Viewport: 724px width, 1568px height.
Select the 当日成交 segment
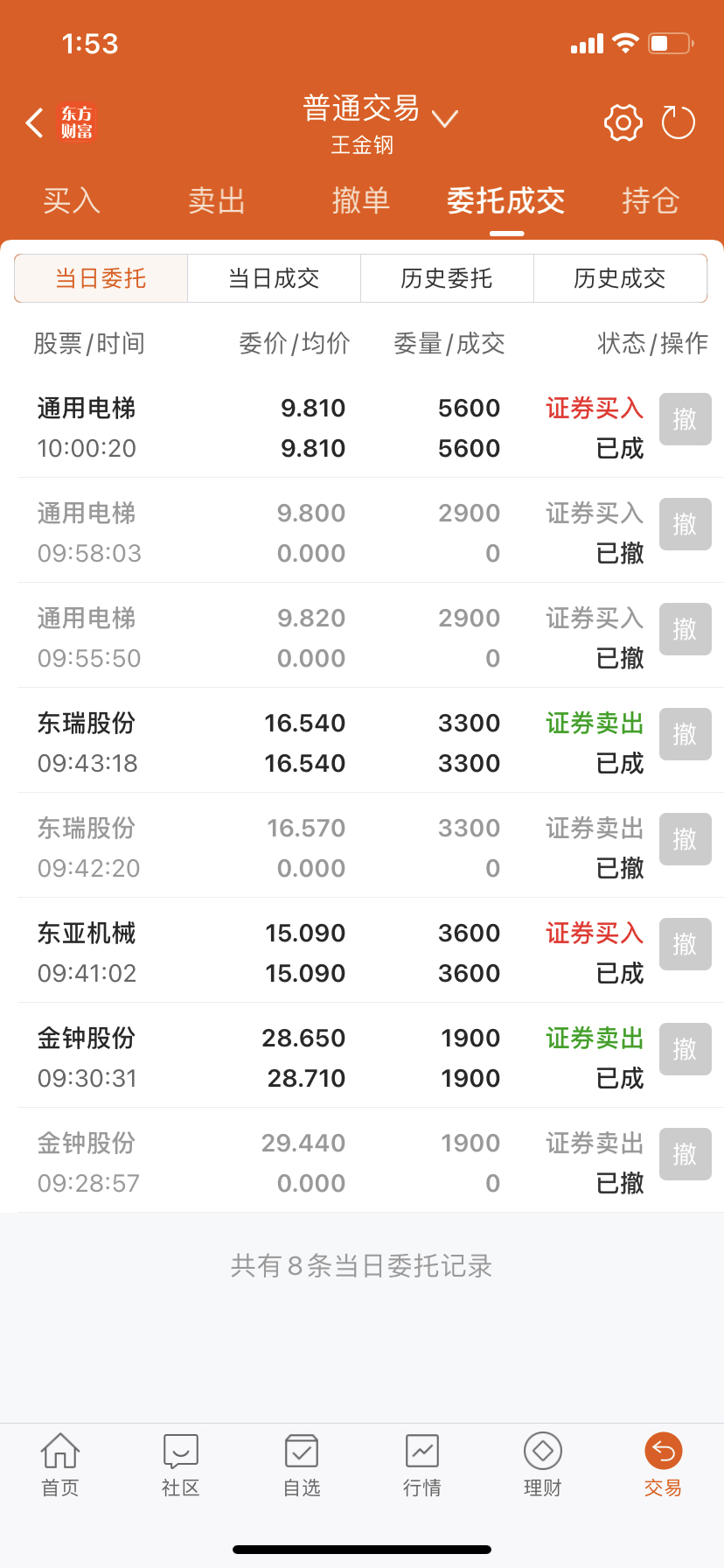(x=274, y=278)
